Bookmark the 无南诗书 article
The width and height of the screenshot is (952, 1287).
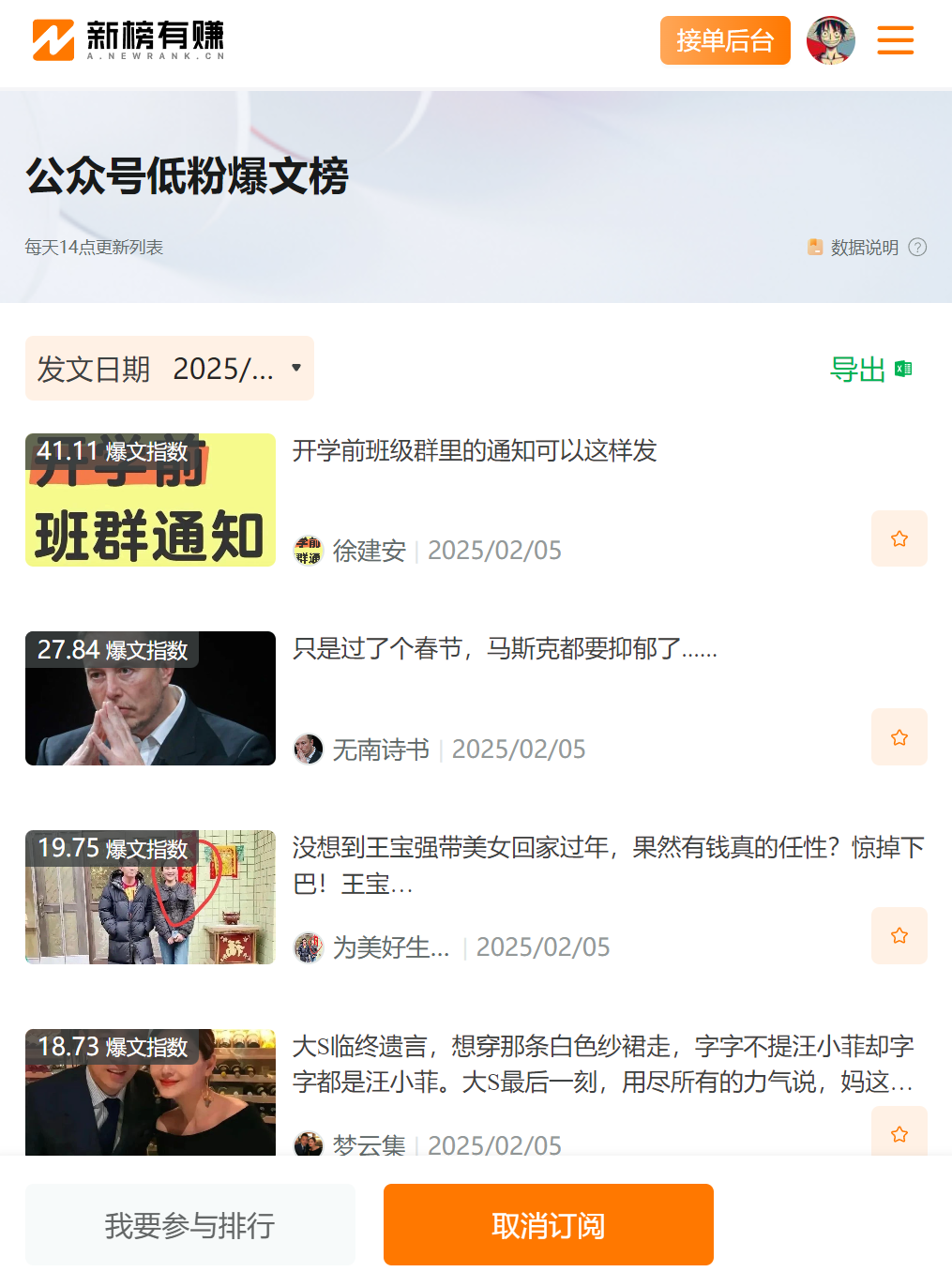coord(899,737)
